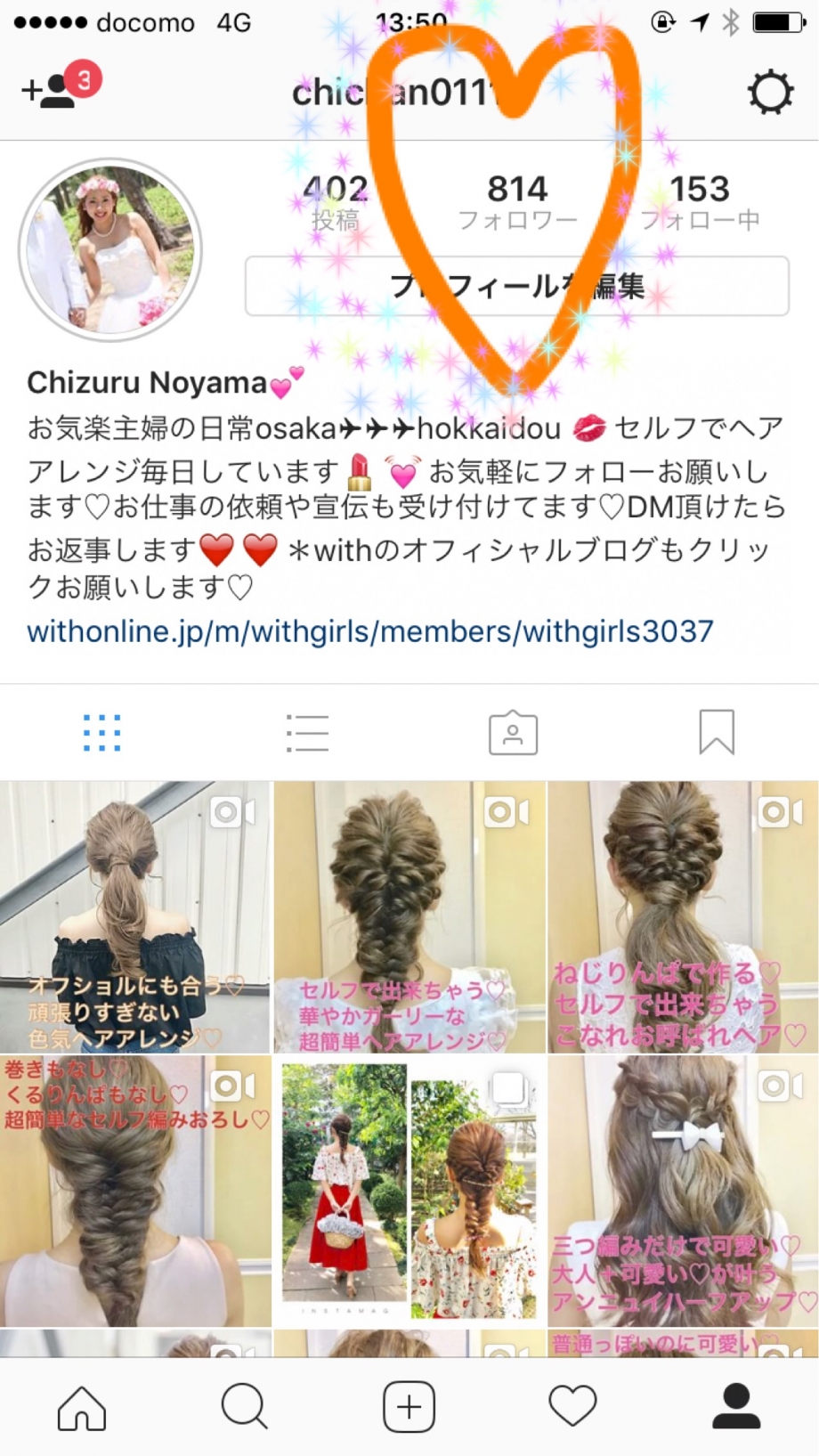Screen dimensions: 819x1456
Task: Open the withonline.jp profile link
Action: tap(369, 631)
